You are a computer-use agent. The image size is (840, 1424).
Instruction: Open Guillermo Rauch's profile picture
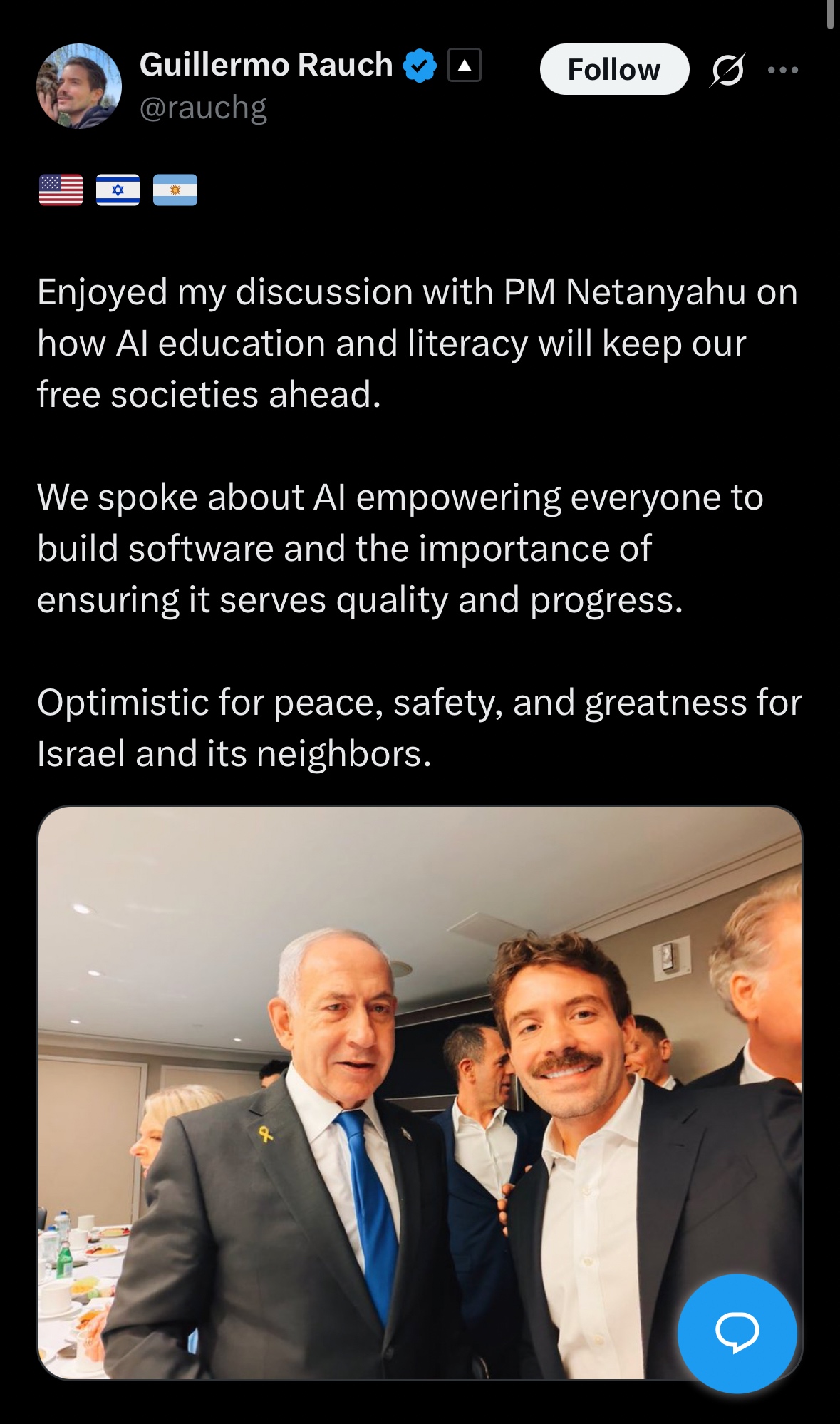click(x=79, y=86)
